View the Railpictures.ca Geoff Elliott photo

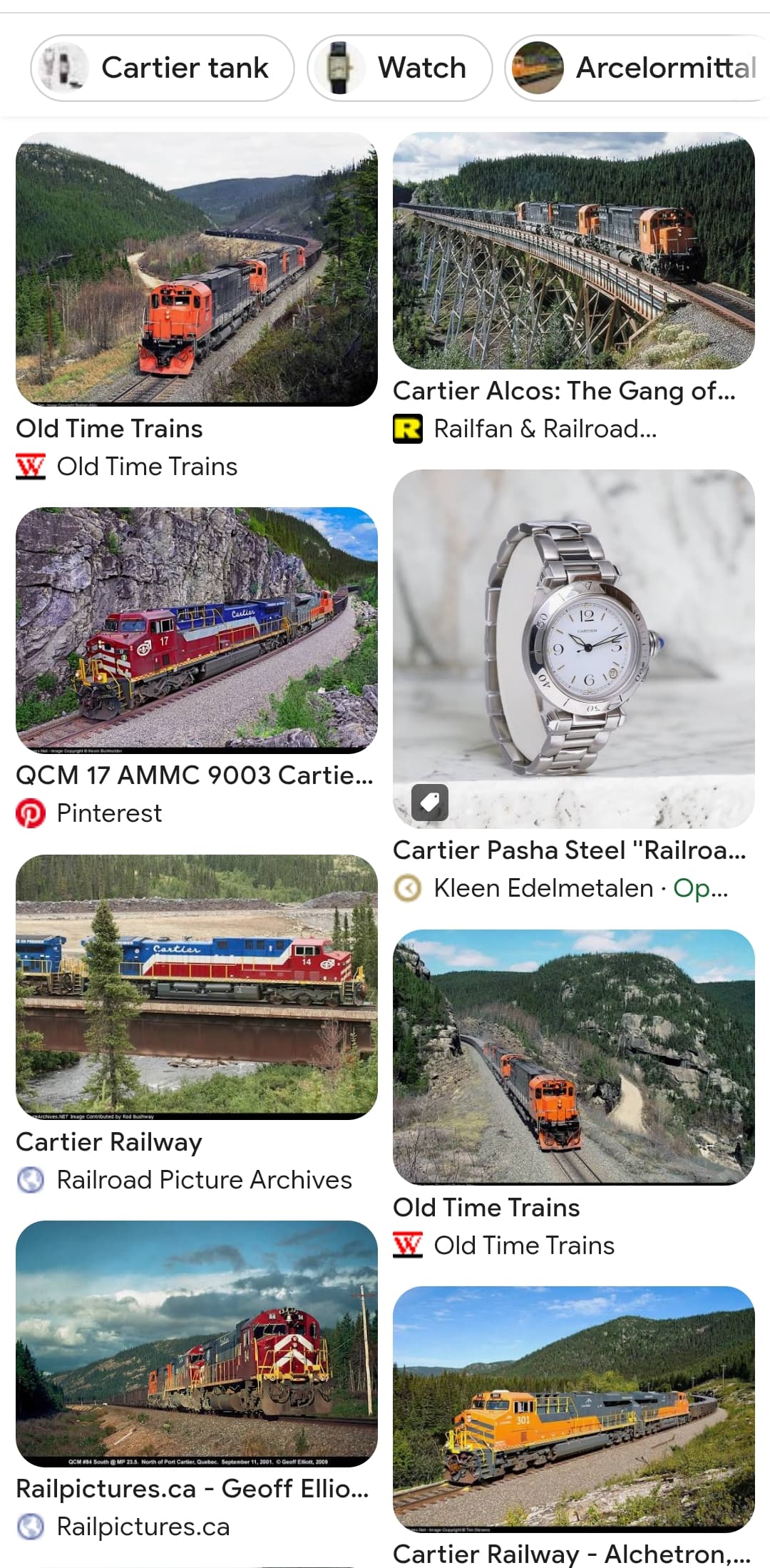pyautogui.click(x=197, y=1343)
